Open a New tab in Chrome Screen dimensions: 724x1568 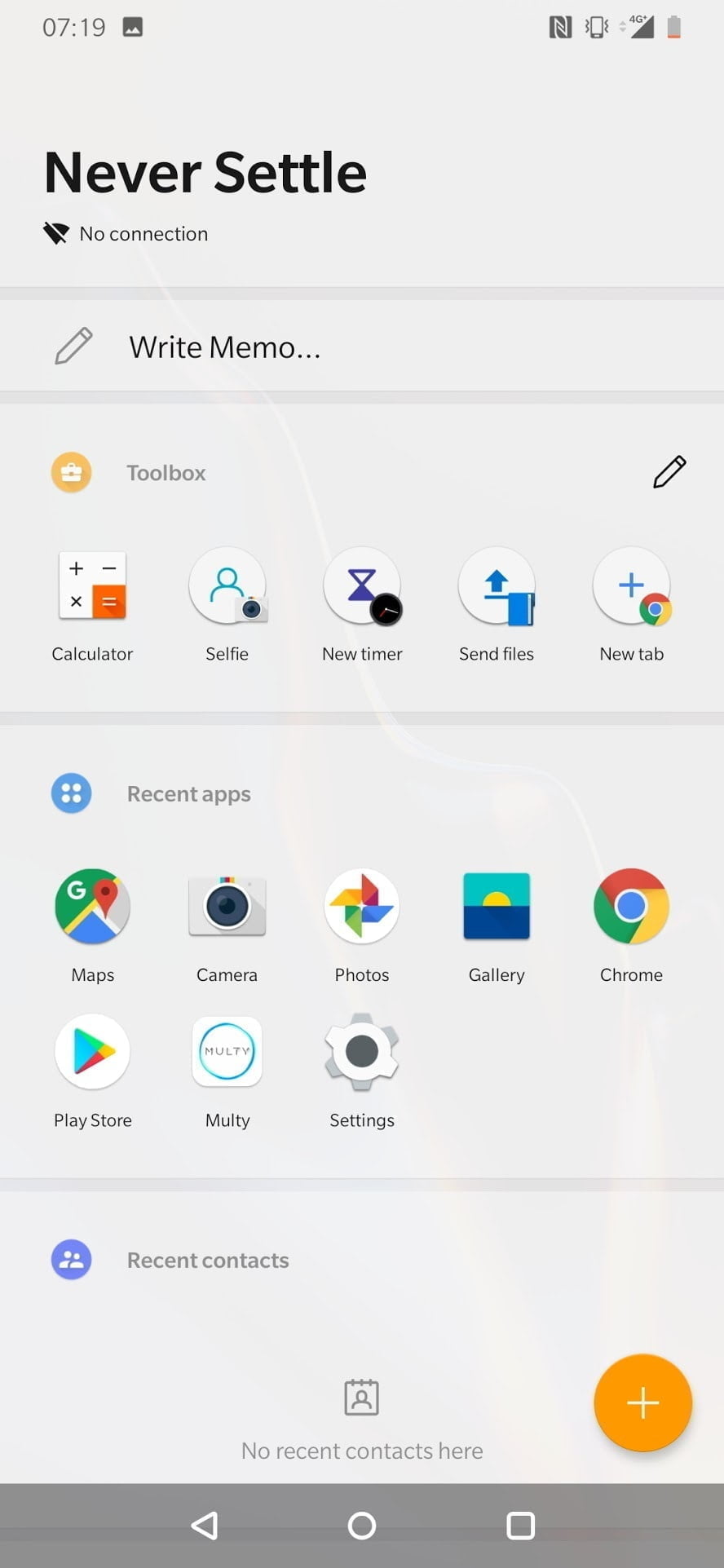click(631, 586)
